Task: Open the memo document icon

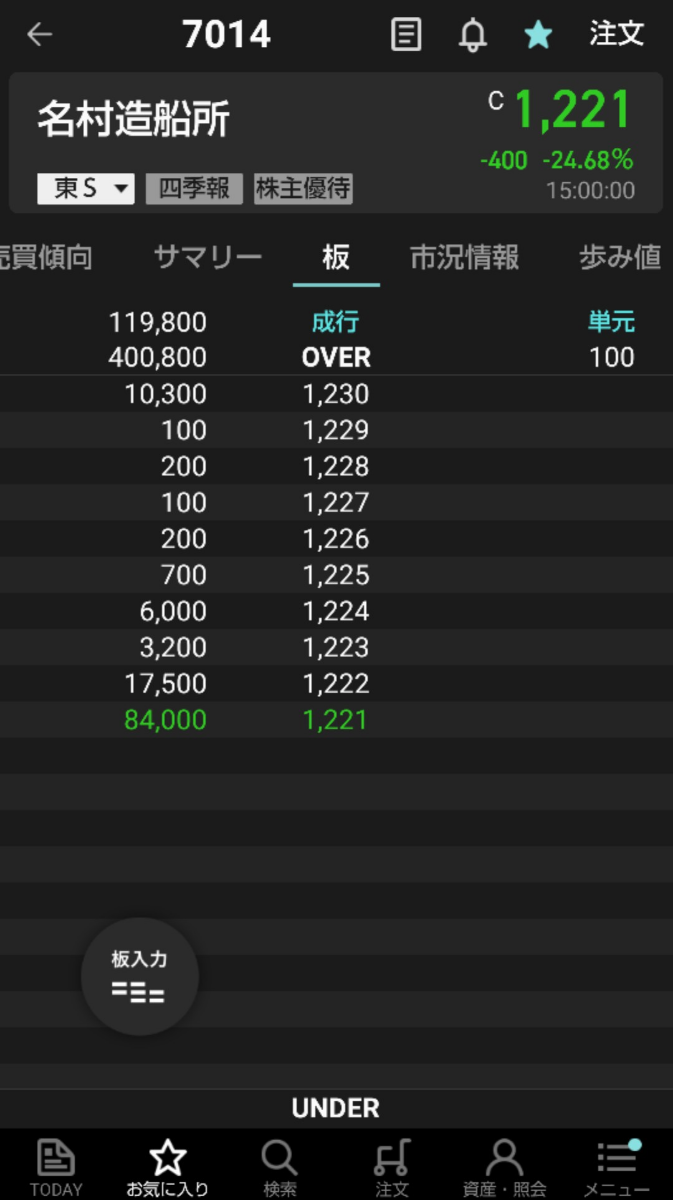Action: [x=405, y=35]
